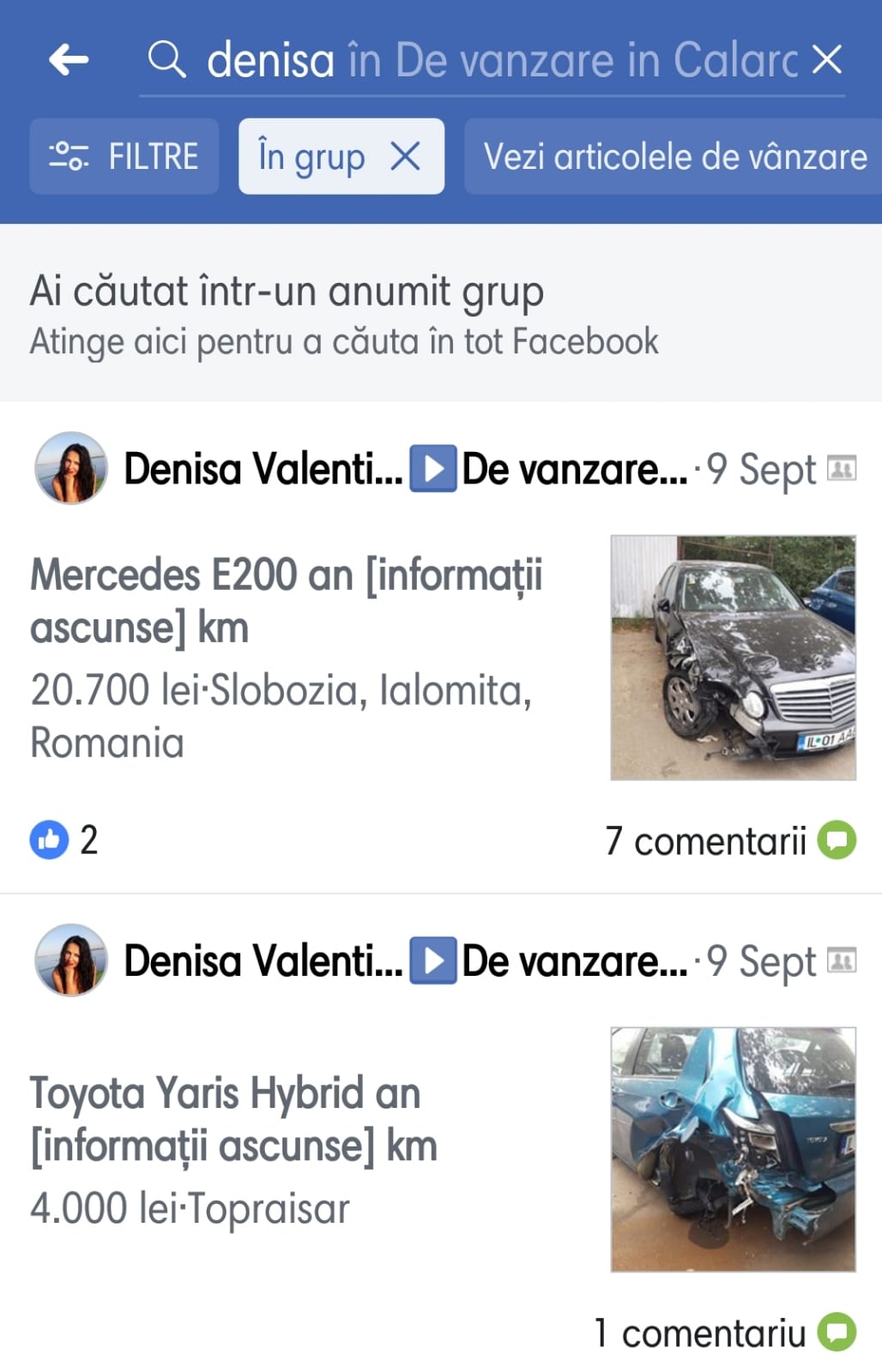Open the De vanzare group from the Toyota post

coord(573,961)
